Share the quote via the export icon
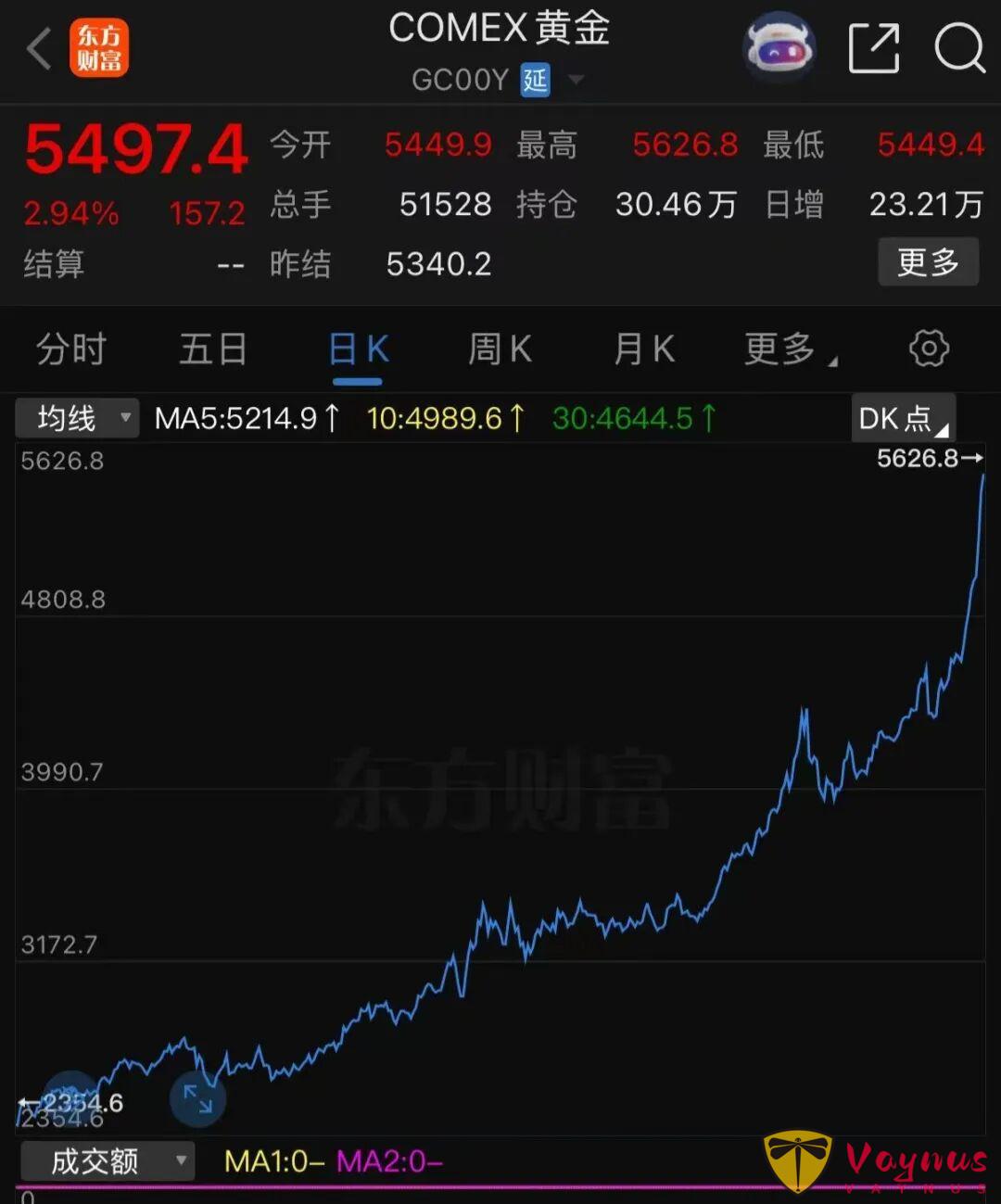 (874, 48)
